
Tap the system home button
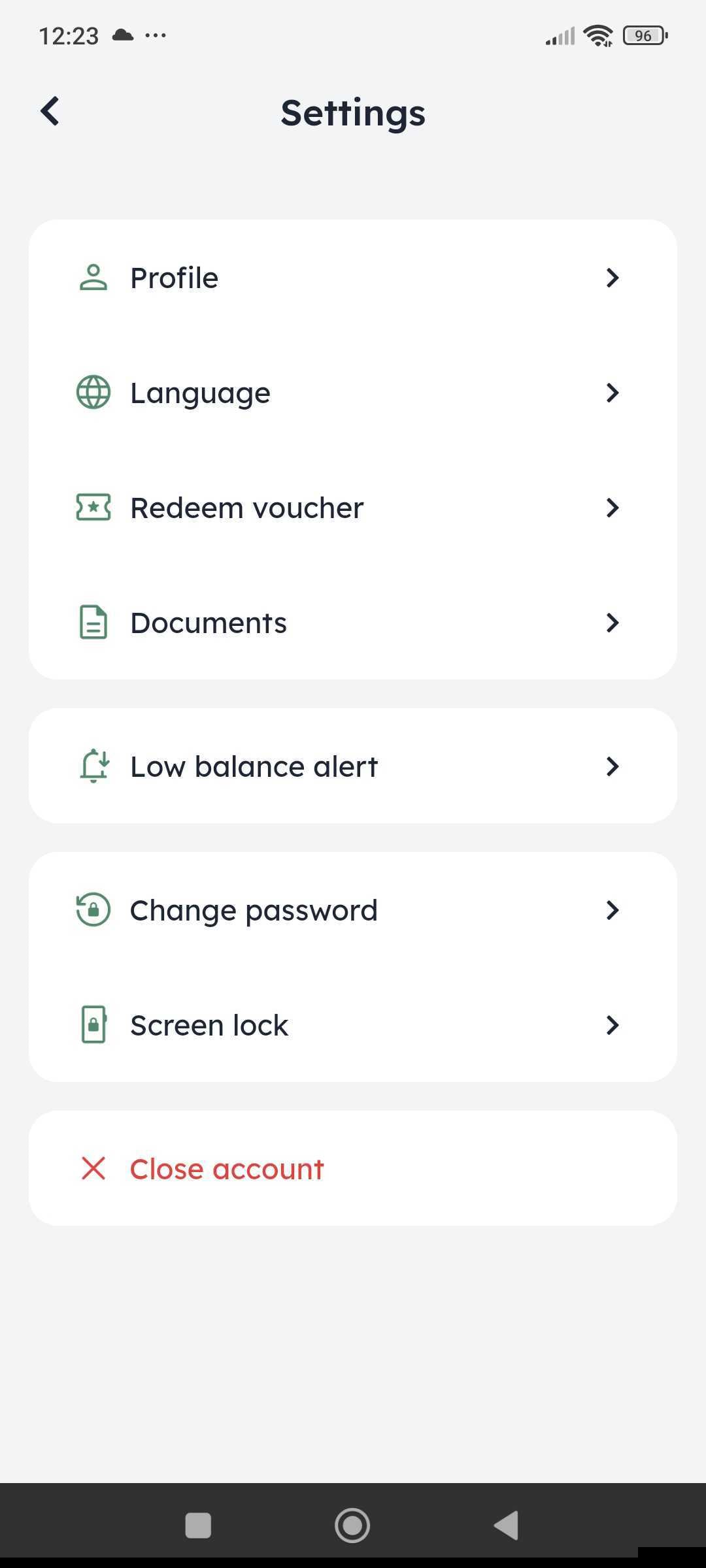352,1525
